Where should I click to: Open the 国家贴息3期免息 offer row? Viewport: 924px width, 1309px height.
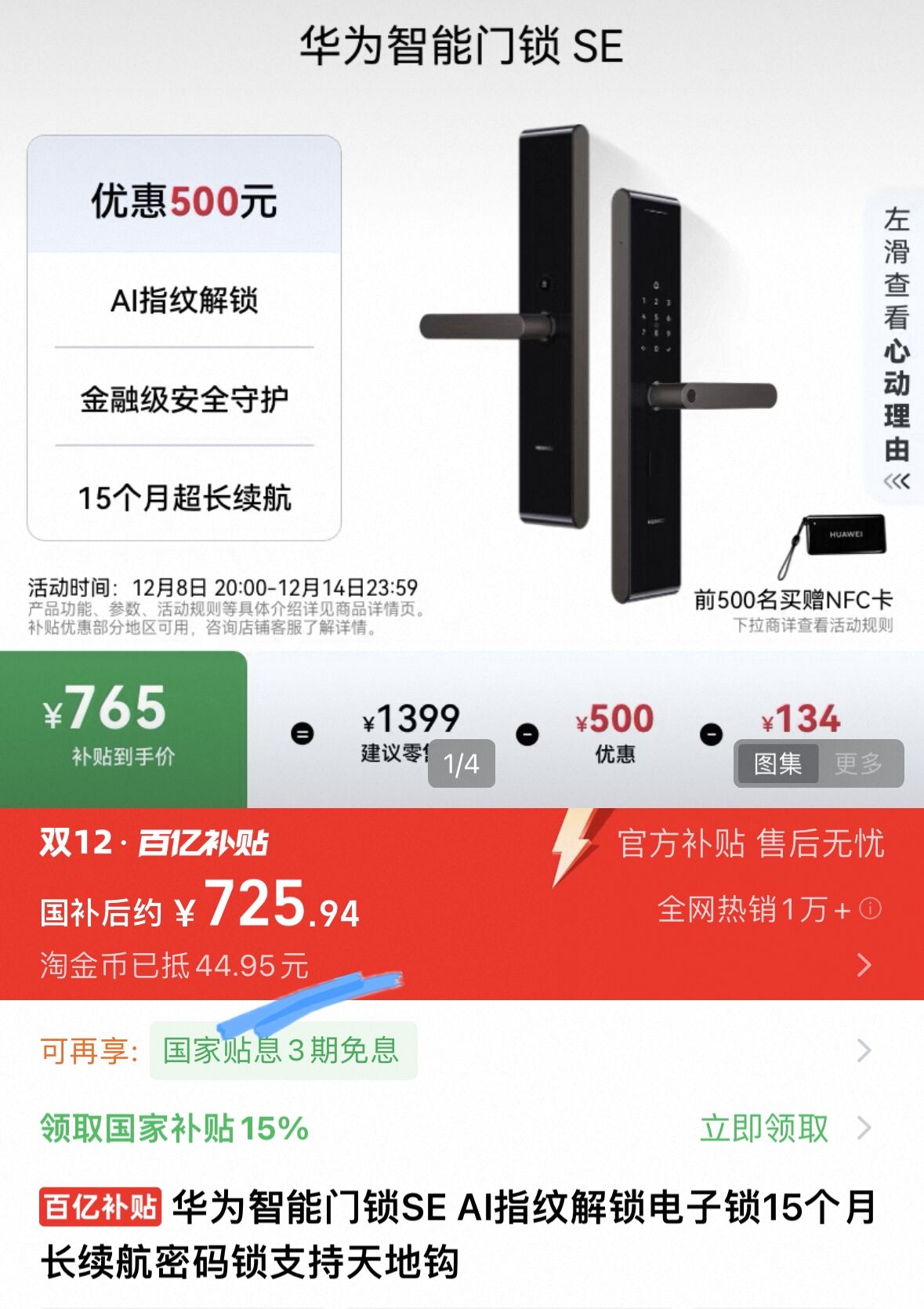[x=283, y=1050]
